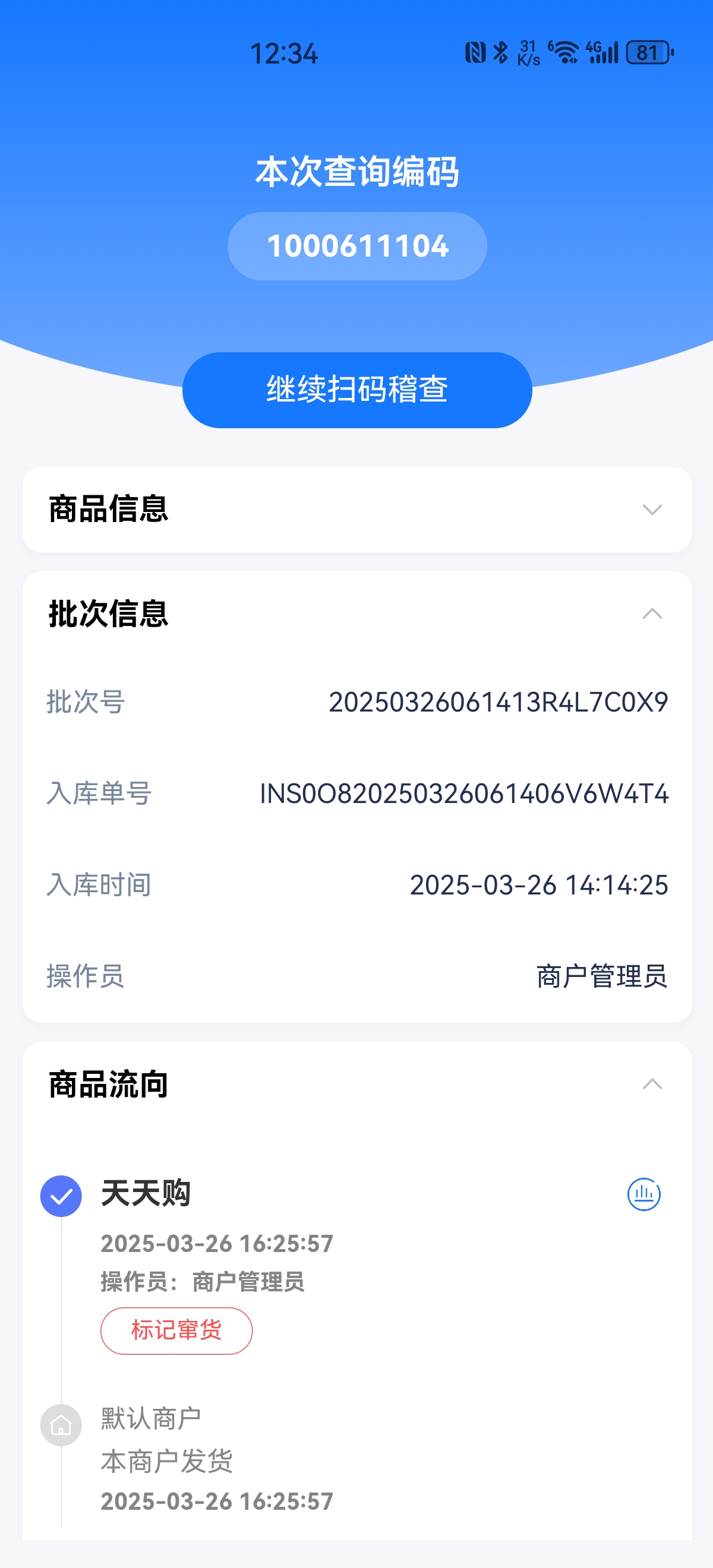Tap the 标记窜货 button
Viewport: 713px width, 1568px height.
(176, 1330)
